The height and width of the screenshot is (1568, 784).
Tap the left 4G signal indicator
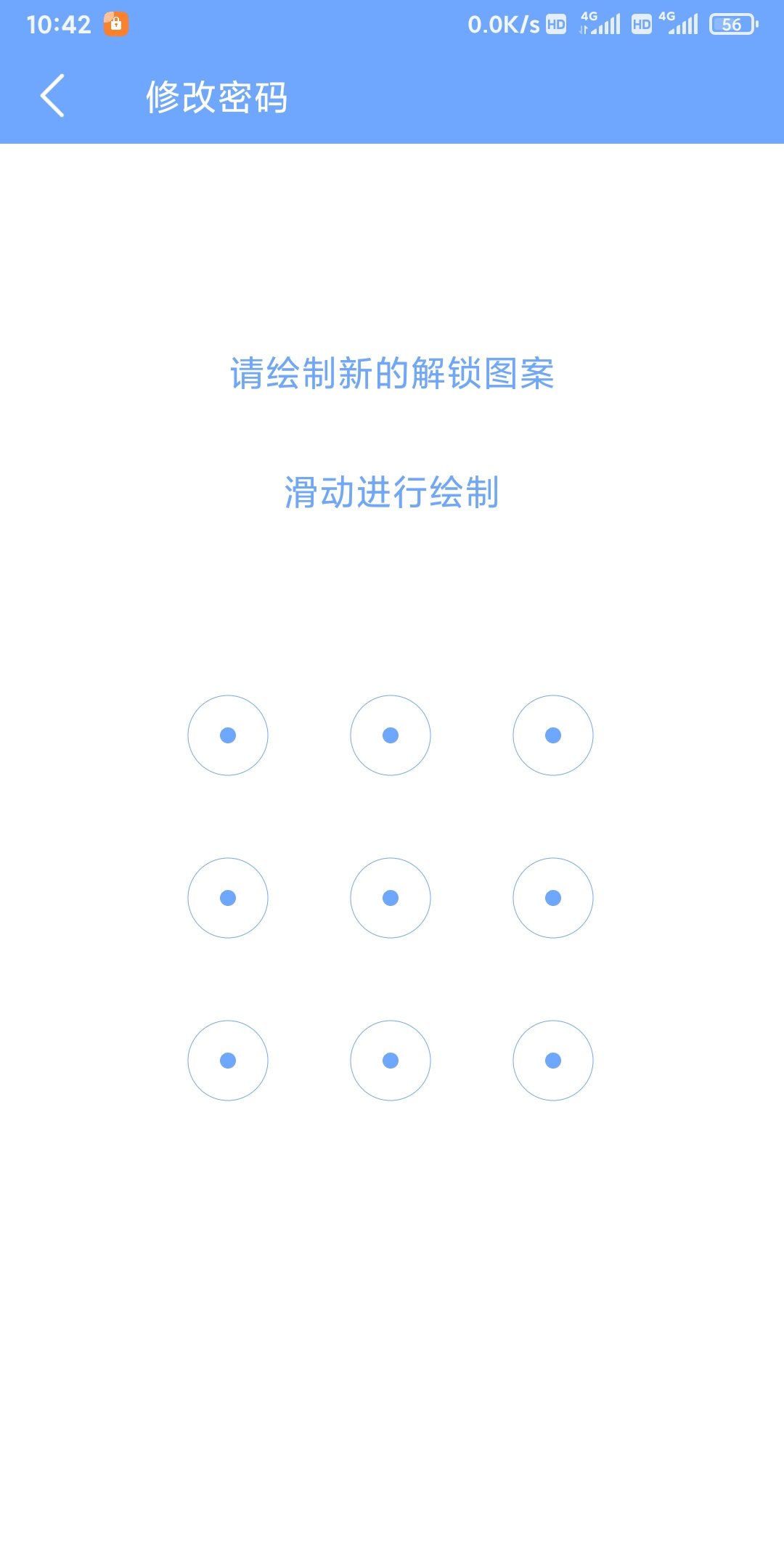603,24
